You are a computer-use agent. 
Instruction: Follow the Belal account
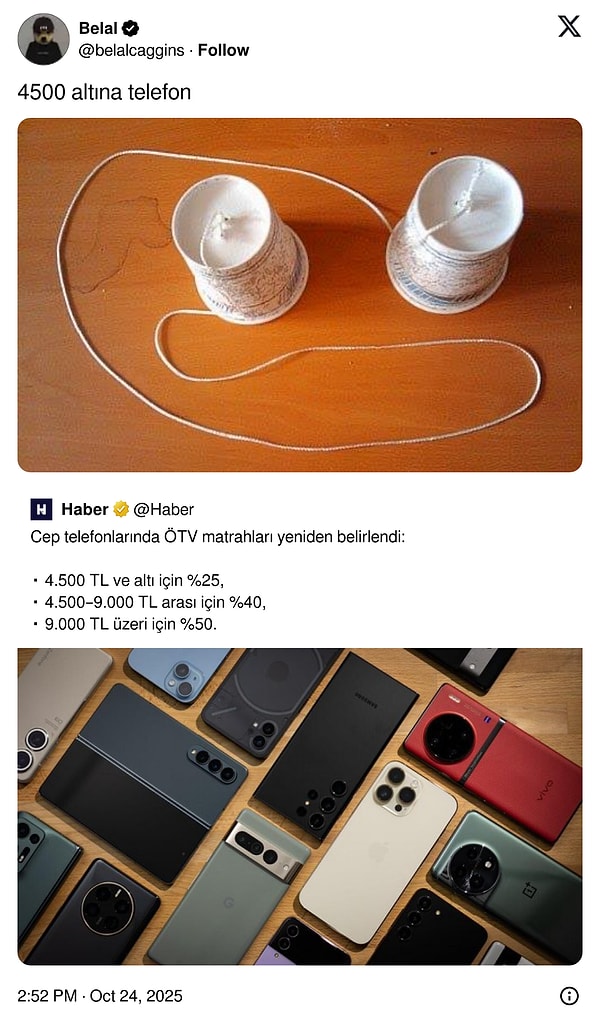point(223,50)
